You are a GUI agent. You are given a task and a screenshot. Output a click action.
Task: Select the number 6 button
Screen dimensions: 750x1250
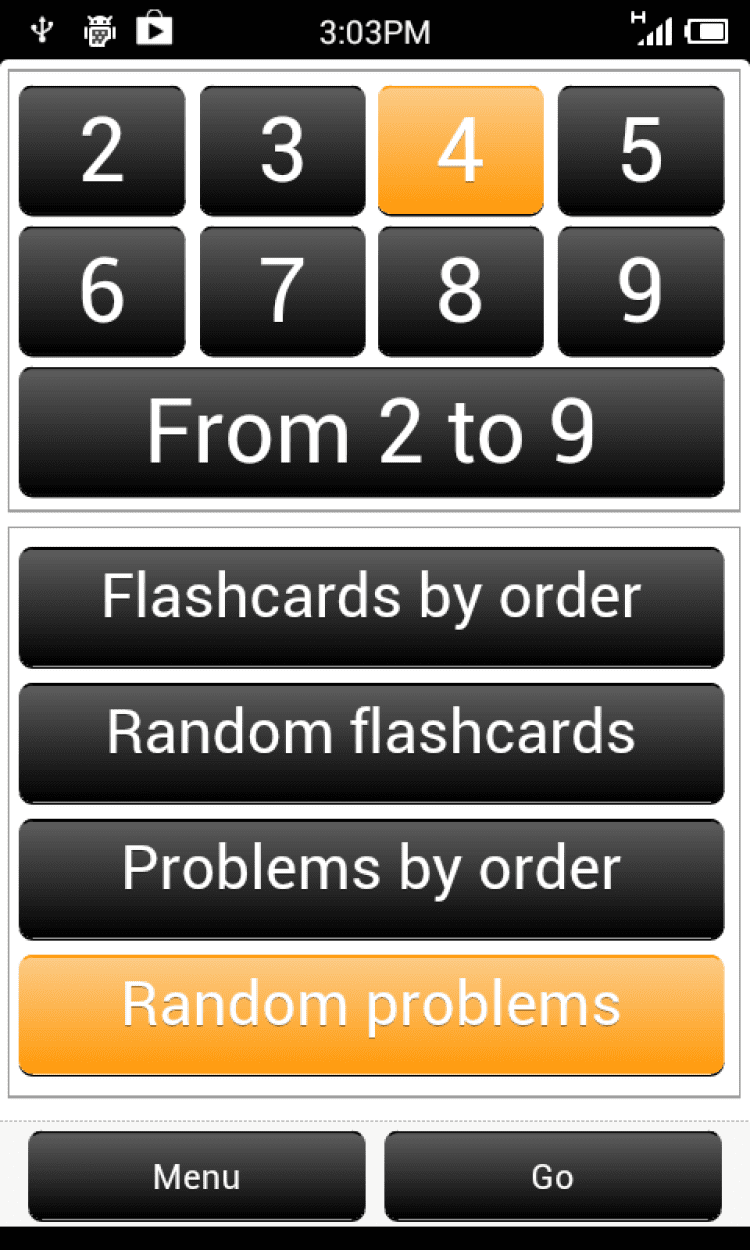click(x=102, y=291)
